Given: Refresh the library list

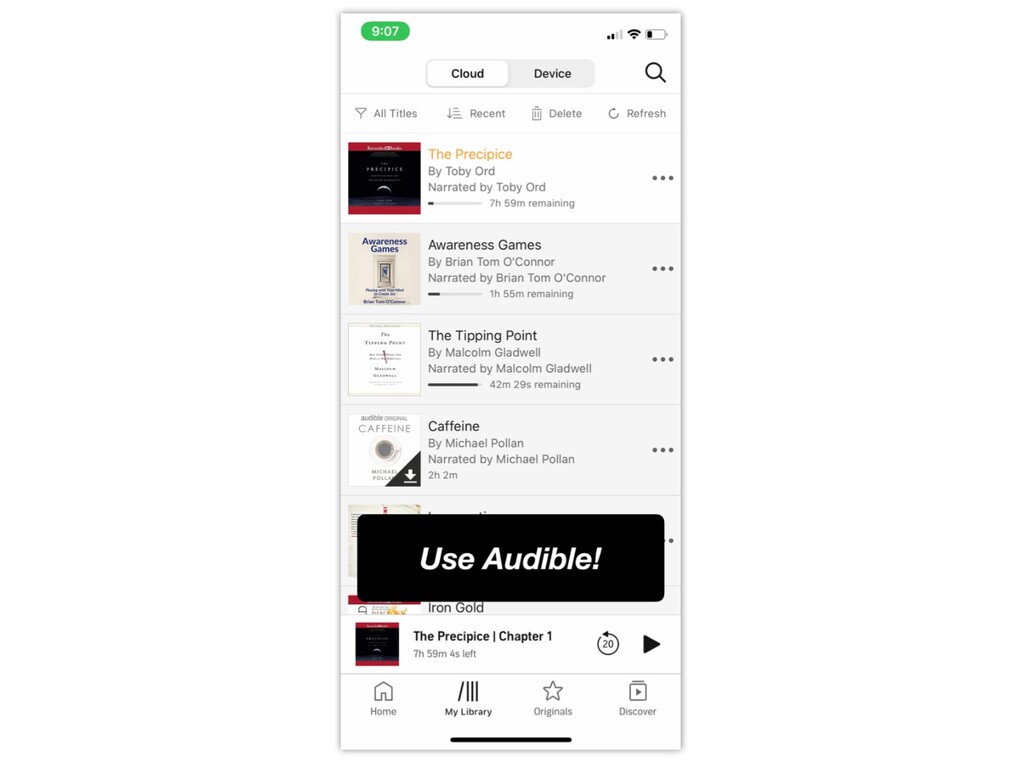Looking at the screenshot, I should tap(637, 114).
